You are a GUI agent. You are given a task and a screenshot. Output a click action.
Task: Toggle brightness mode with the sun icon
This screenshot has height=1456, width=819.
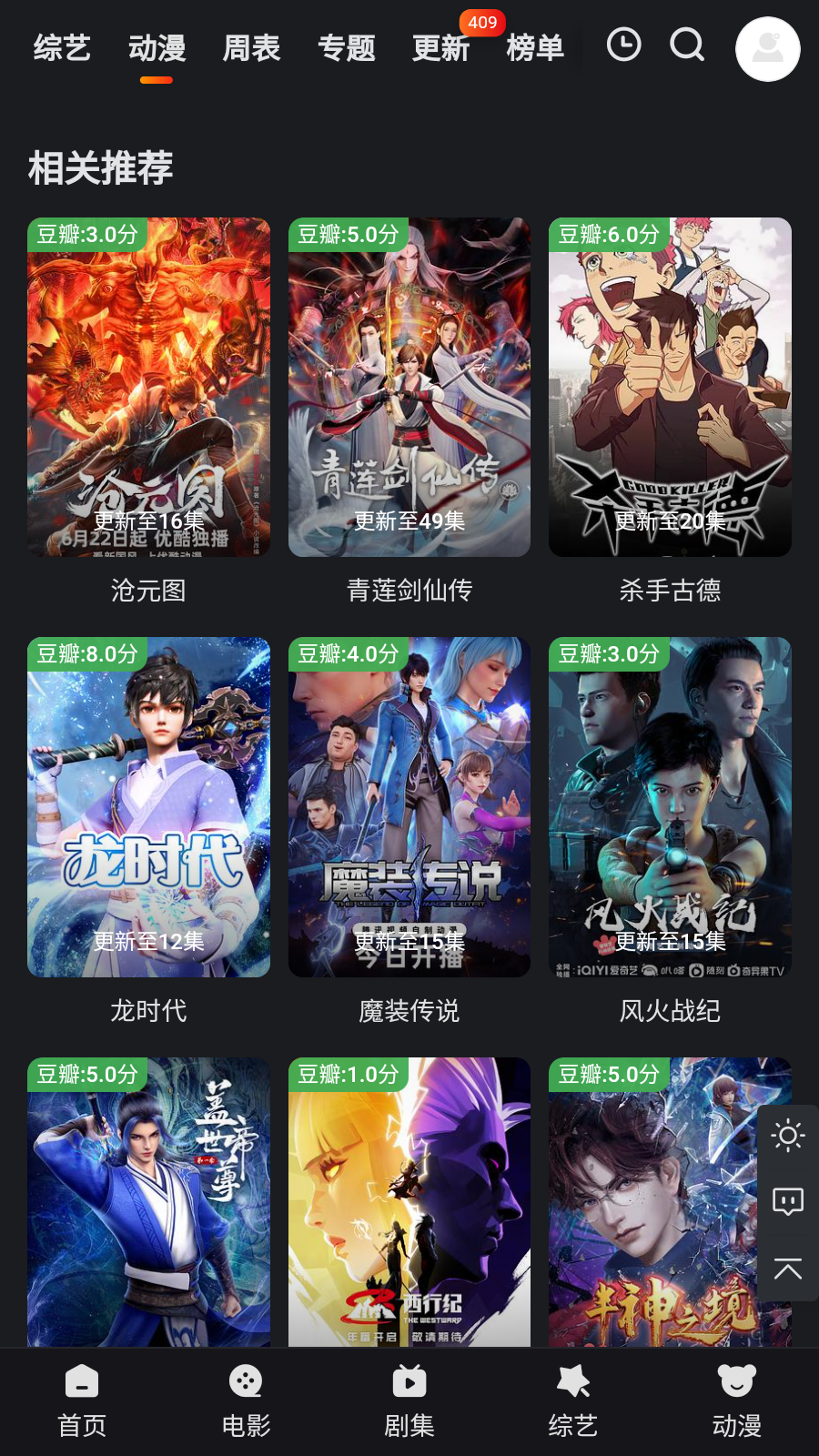click(x=787, y=1136)
